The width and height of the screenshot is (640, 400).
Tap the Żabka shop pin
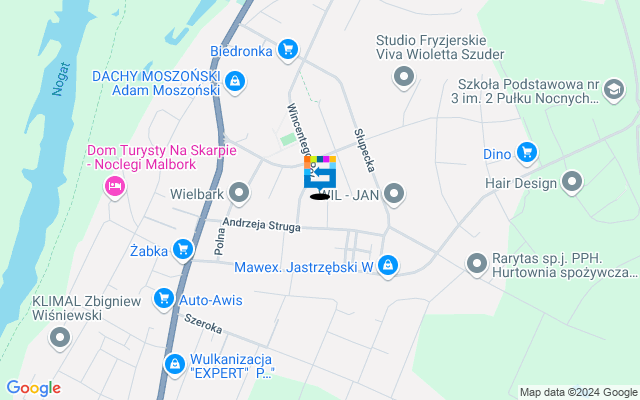[182, 250]
